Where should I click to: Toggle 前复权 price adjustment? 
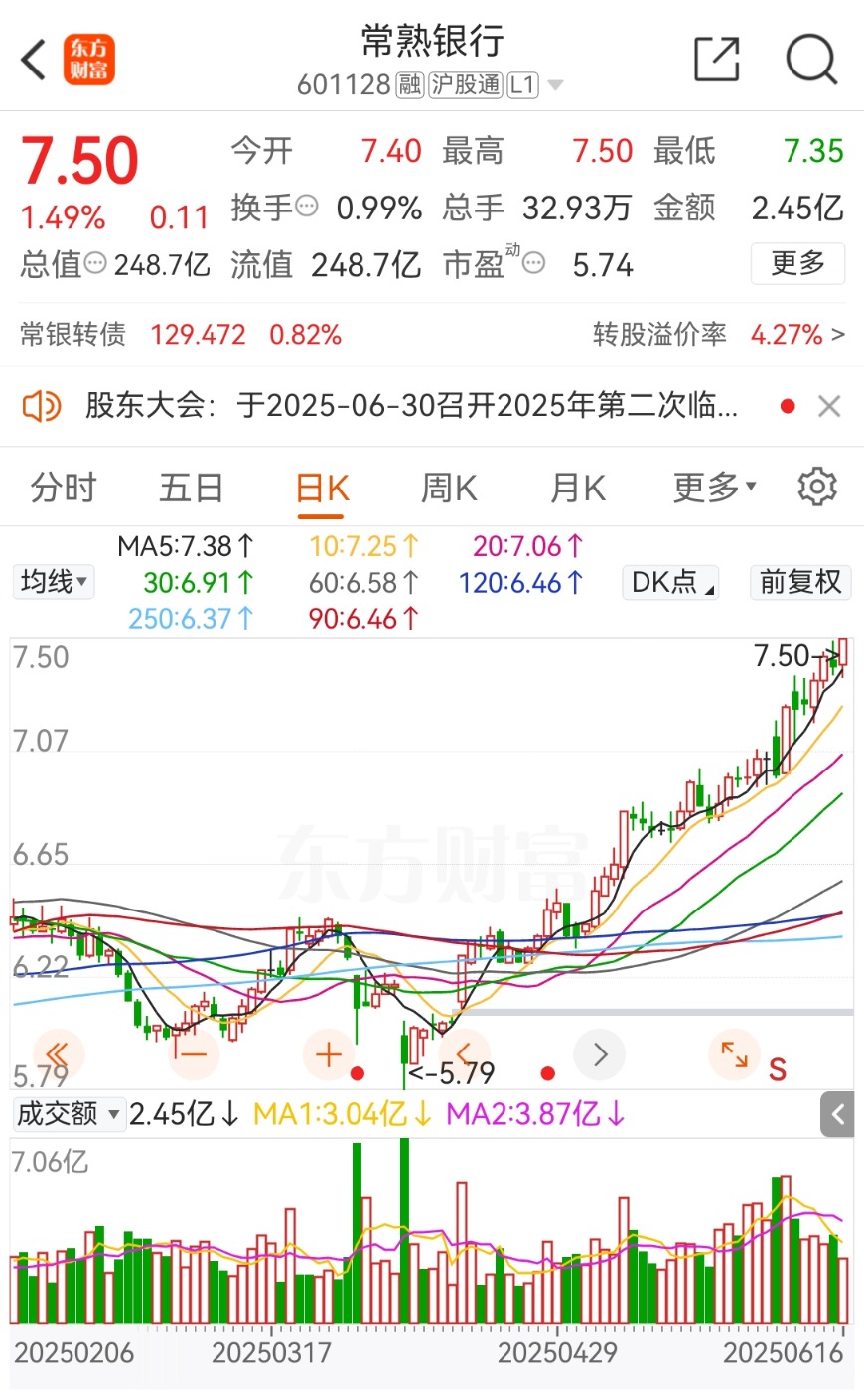tap(800, 582)
